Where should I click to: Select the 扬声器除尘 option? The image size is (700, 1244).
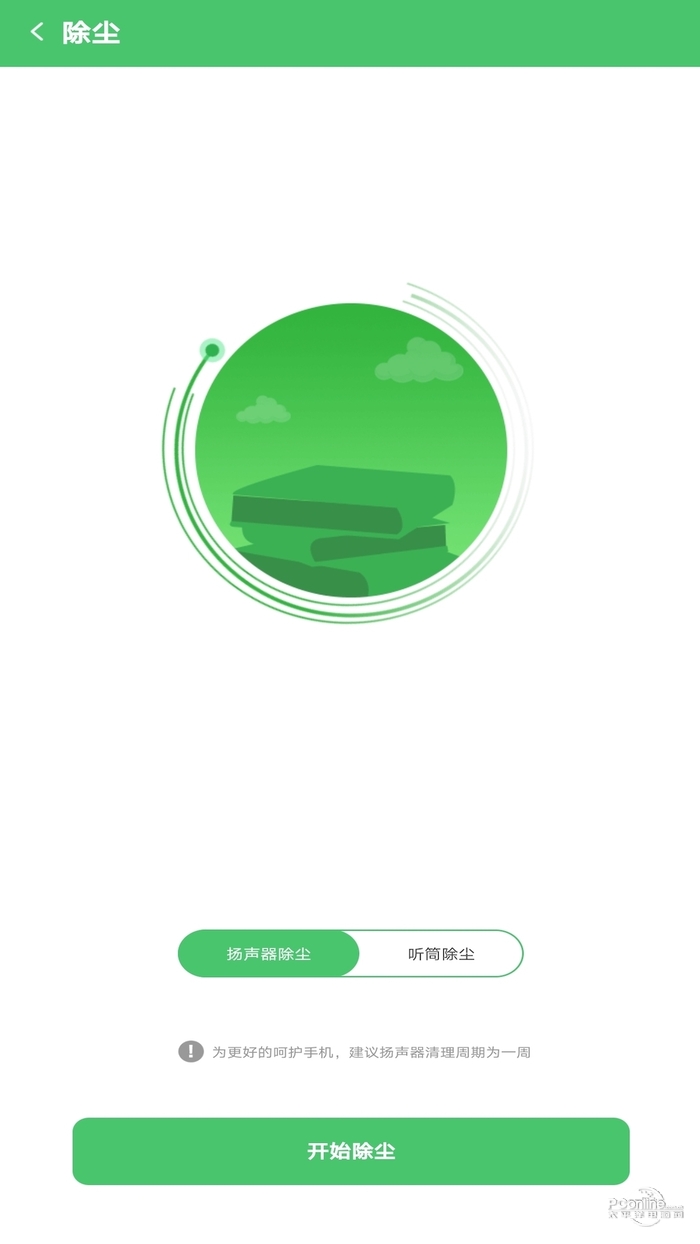click(x=268, y=954)
